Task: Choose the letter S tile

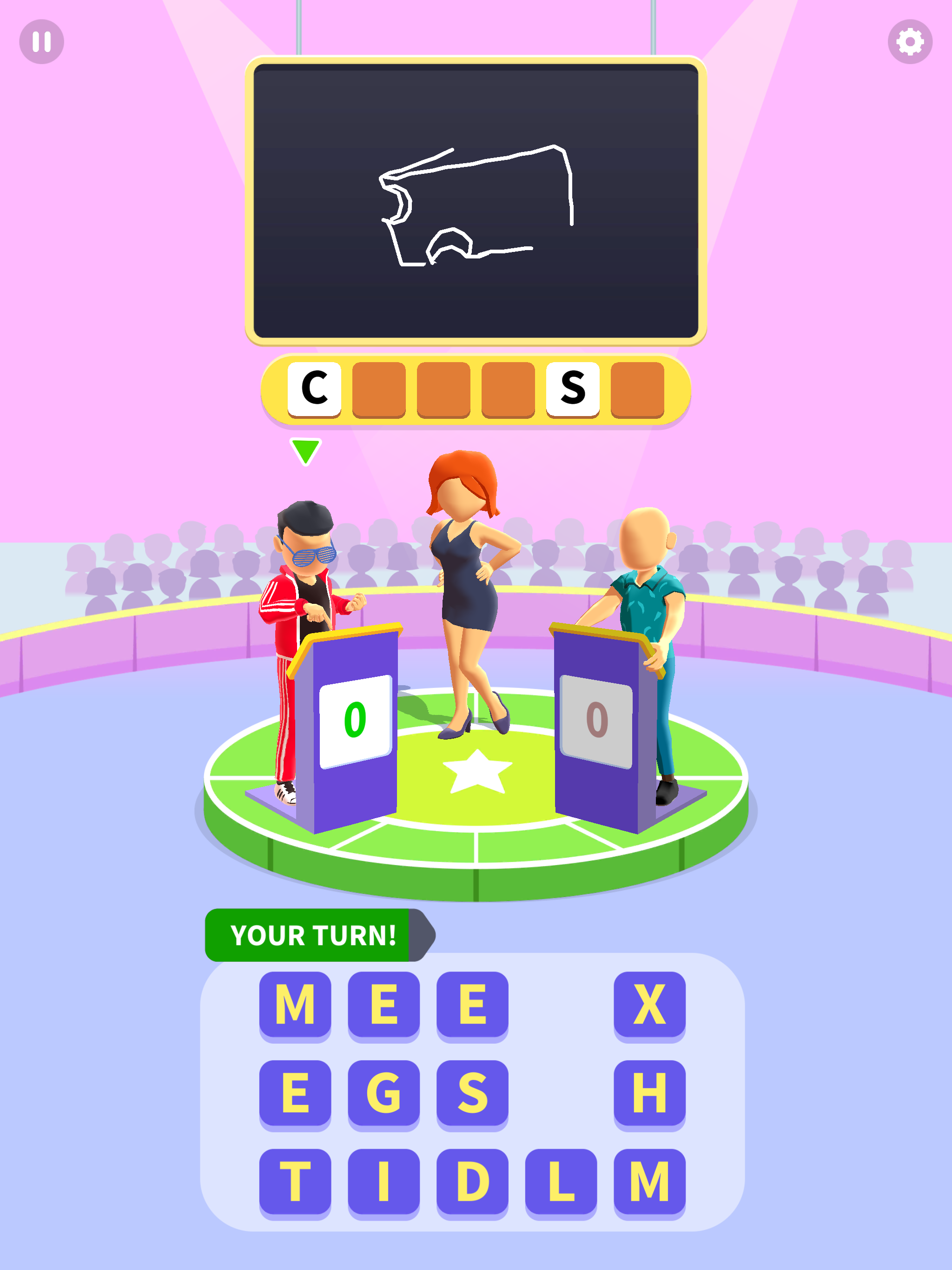Action: point(472,1093)
